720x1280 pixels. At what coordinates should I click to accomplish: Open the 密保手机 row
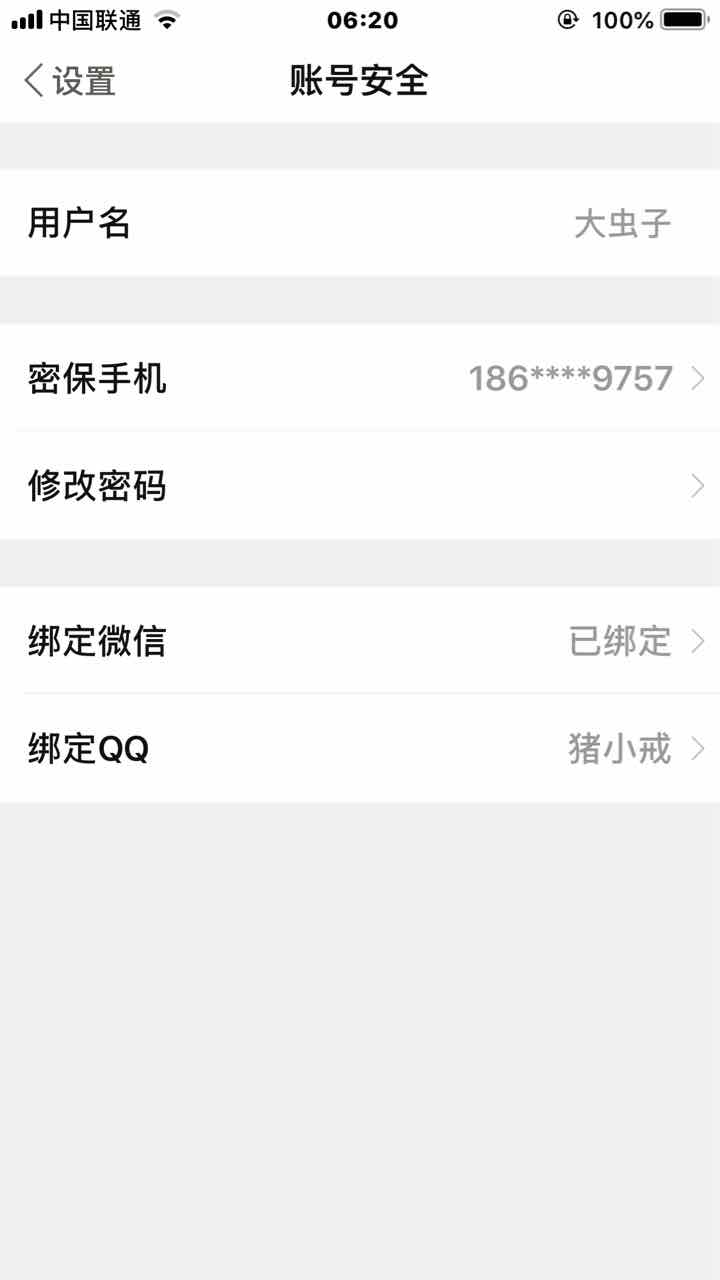pyautogui.click(x=360, y=378)
